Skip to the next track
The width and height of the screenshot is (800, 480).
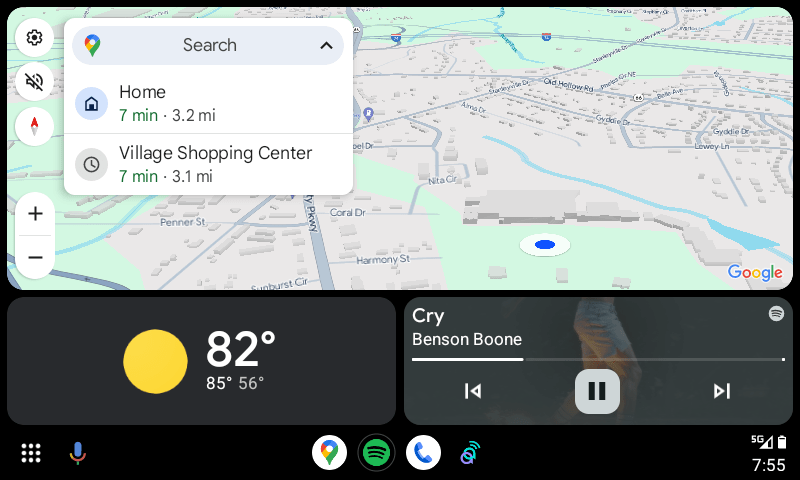point(721,391)
